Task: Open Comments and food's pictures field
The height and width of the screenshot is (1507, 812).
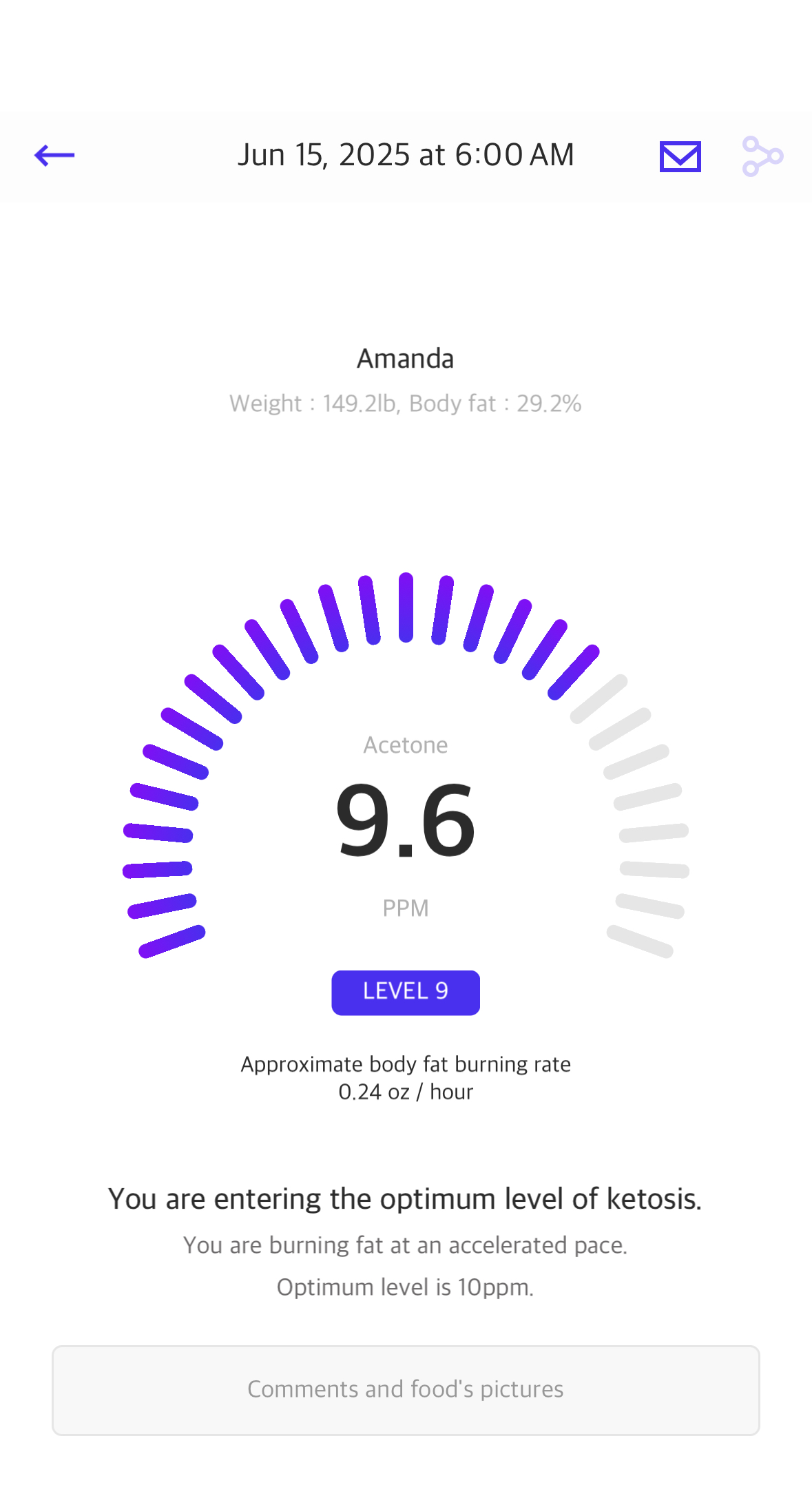Action: [406, 1390]
